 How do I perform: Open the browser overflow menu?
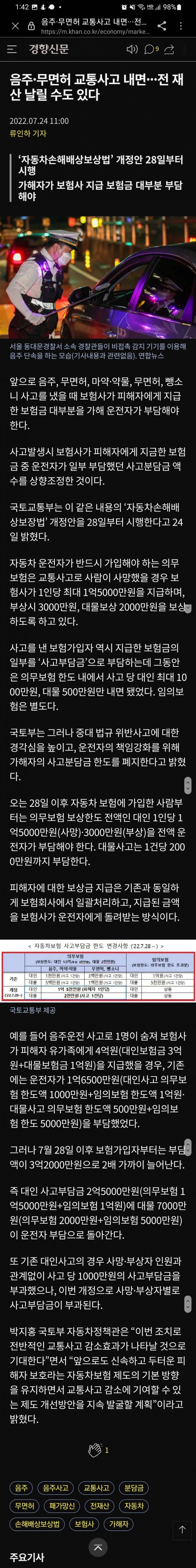[x=181, y=26]
